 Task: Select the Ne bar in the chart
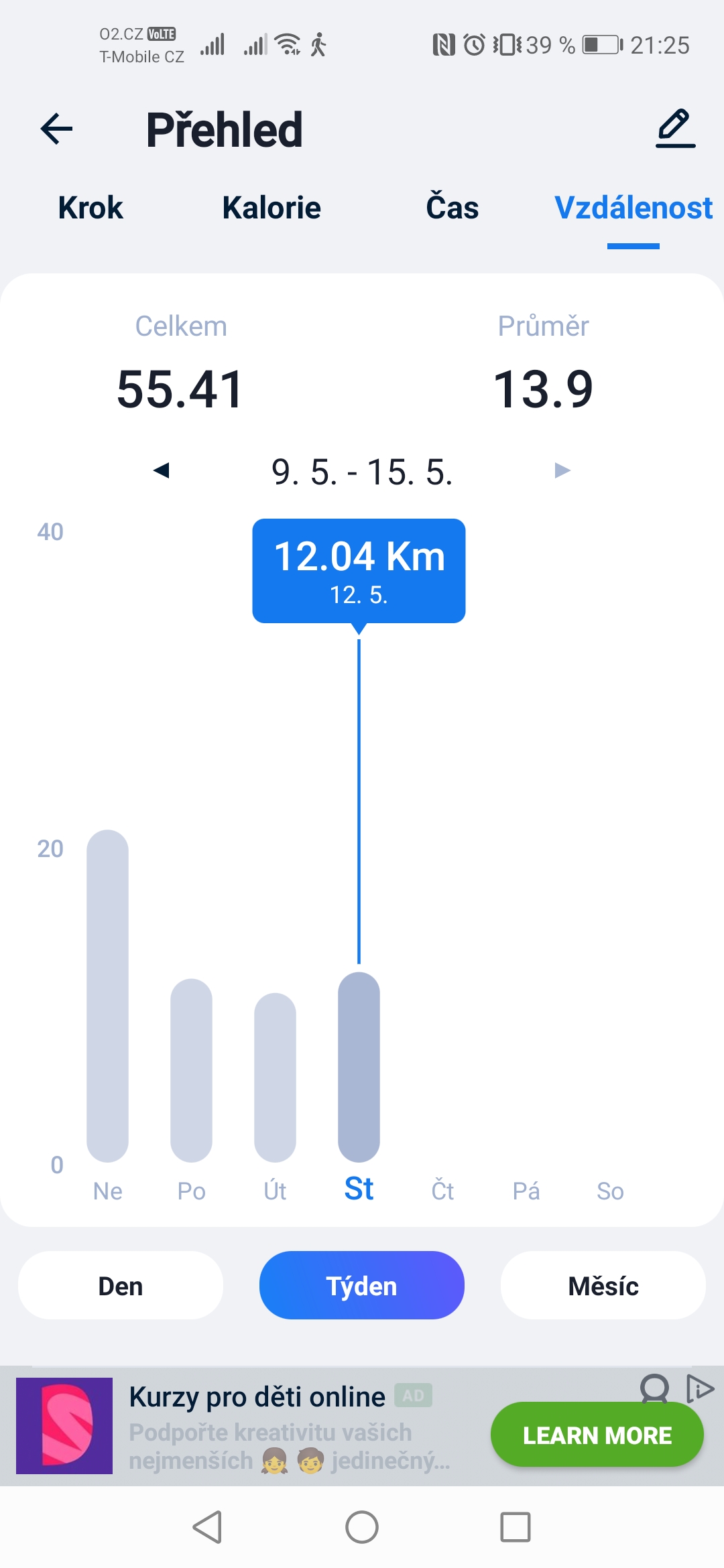(107, 996)
